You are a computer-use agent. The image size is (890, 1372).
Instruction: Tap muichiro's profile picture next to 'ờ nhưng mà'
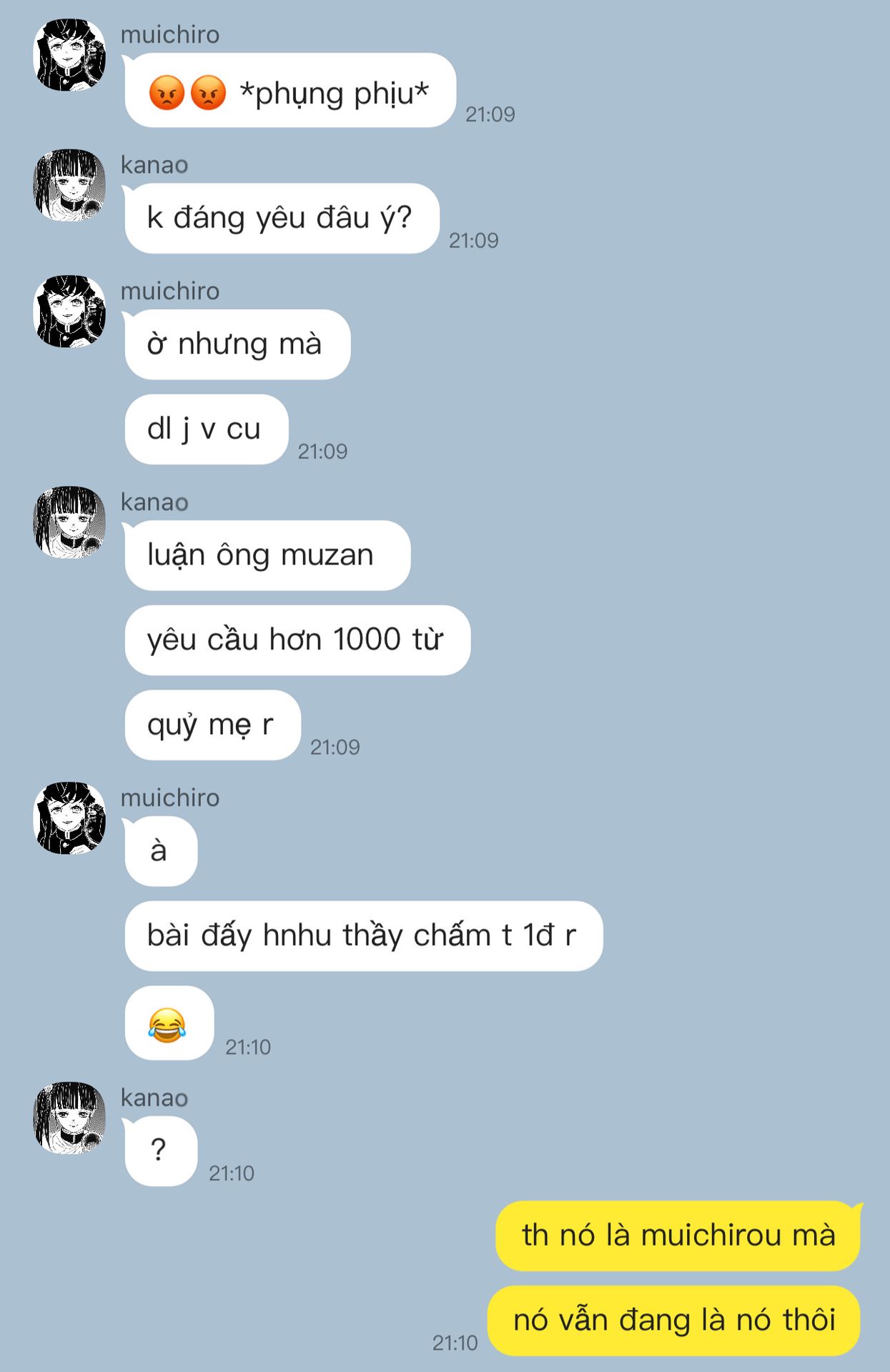[x=69, y=312]
